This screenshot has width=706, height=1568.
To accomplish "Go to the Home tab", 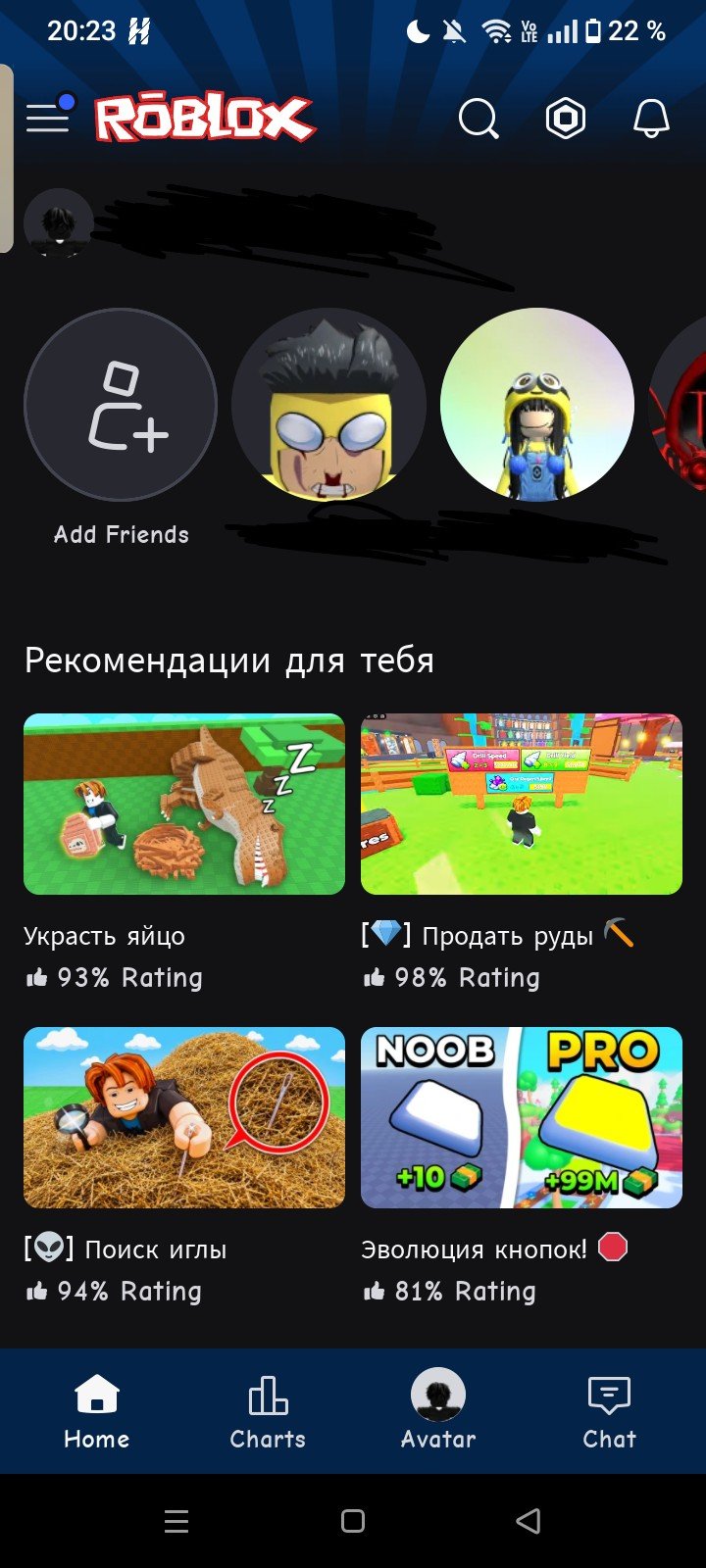I will point(97,1412).
